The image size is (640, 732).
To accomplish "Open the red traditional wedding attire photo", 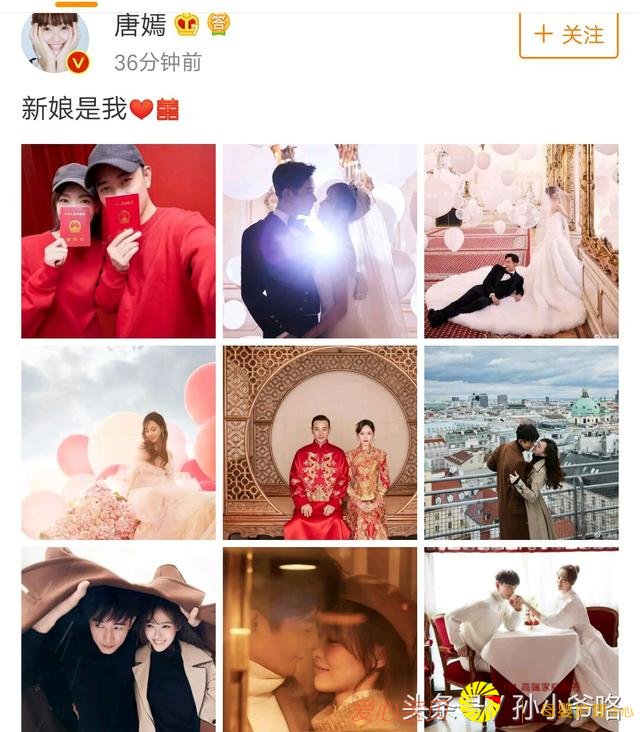I will (319, 442).
